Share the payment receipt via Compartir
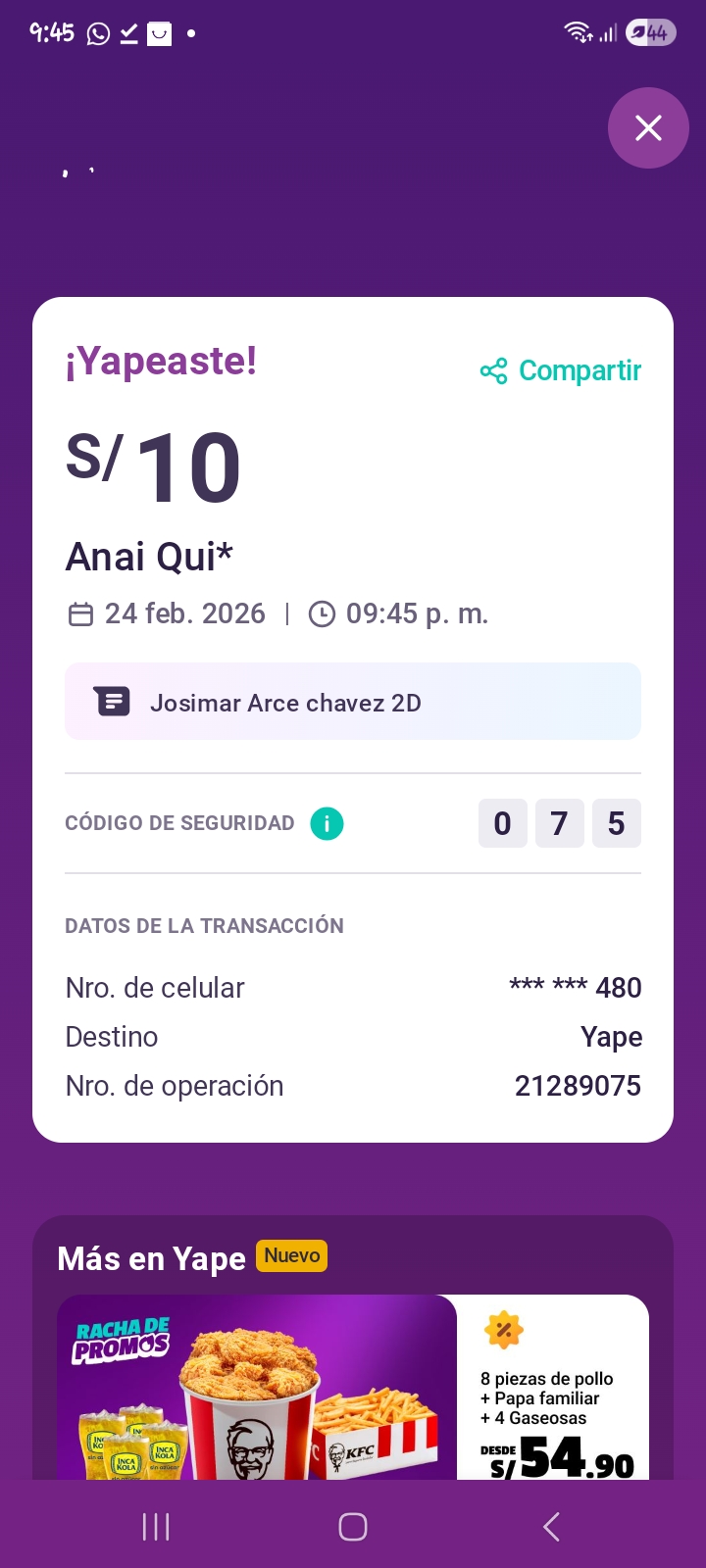The height and width of the screenshot is (1568, 706). coord(561,370)
